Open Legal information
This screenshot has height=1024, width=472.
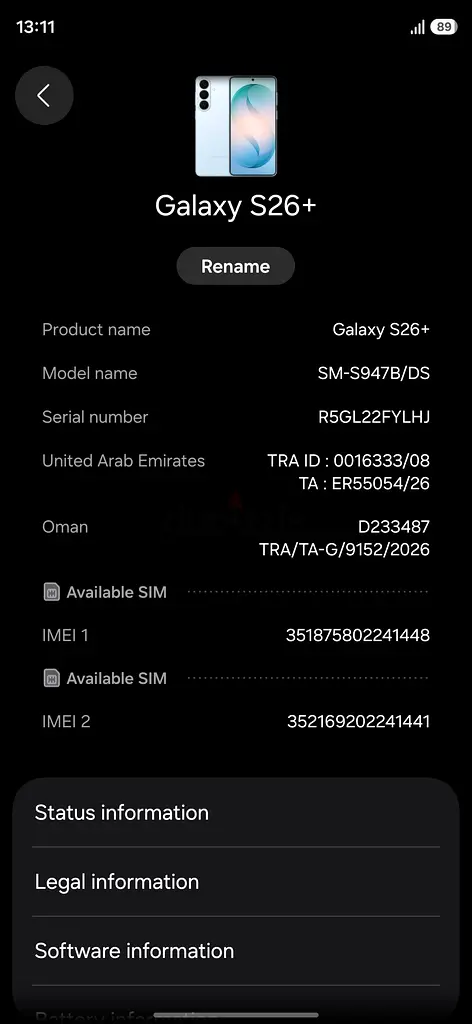click(236, 882)
